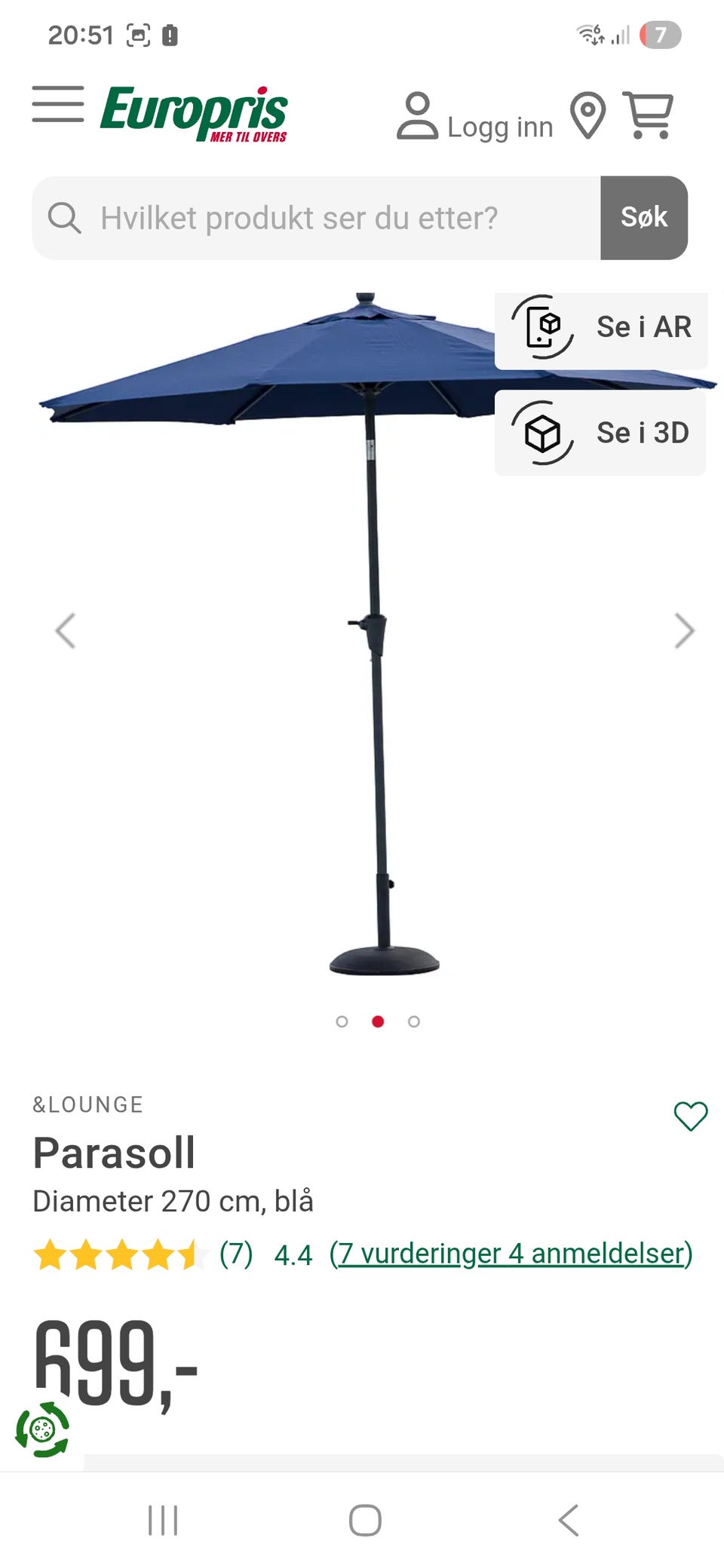Focus the product search field
Viewport: 724px width, 1568px height.
(x=317, y=218)
